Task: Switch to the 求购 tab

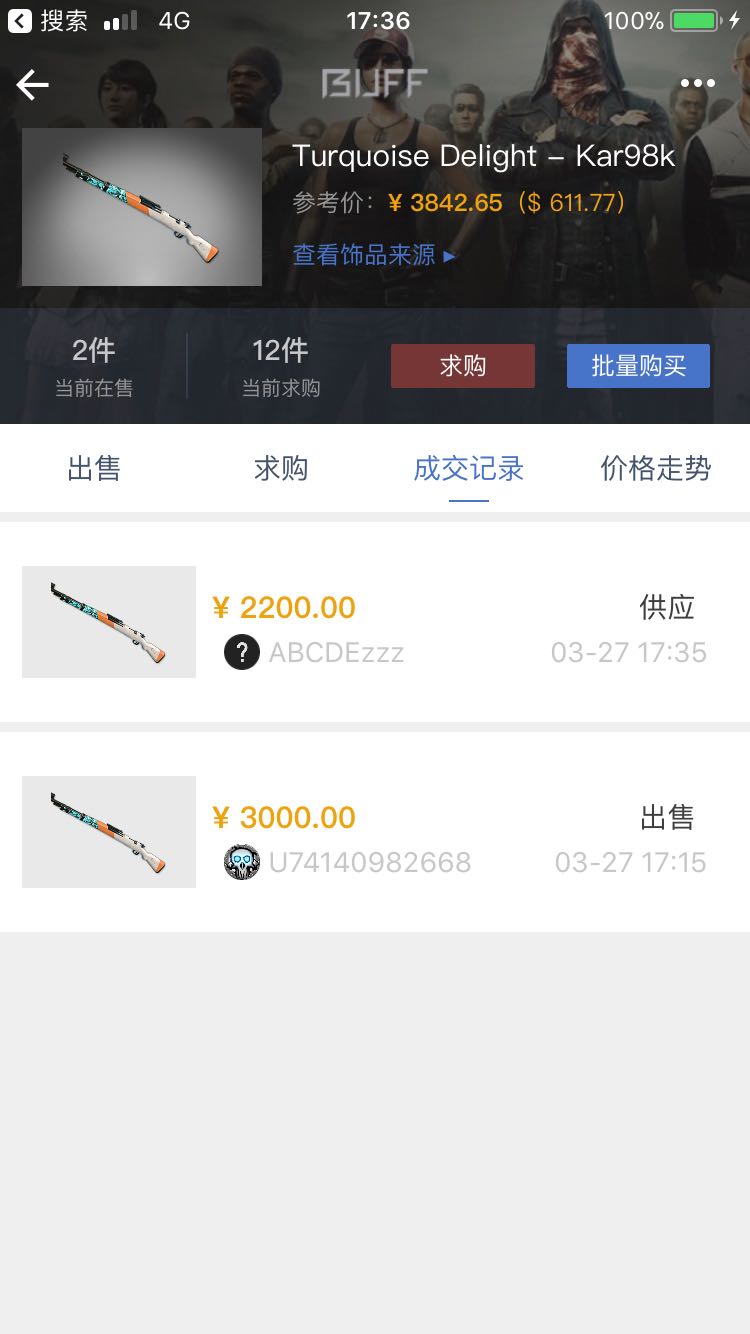Action: tap(281, 468)
